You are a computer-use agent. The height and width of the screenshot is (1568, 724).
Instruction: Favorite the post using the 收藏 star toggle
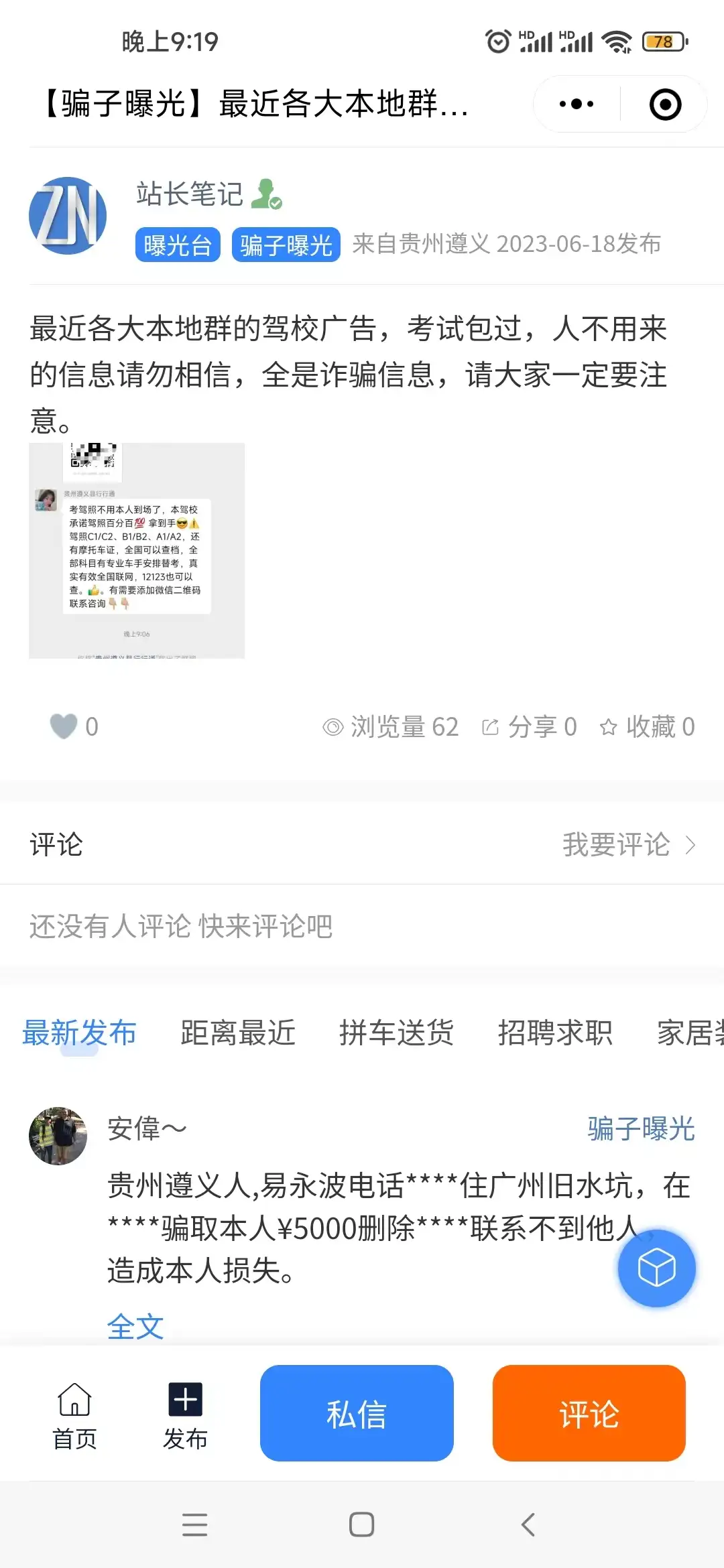point(609,728)
